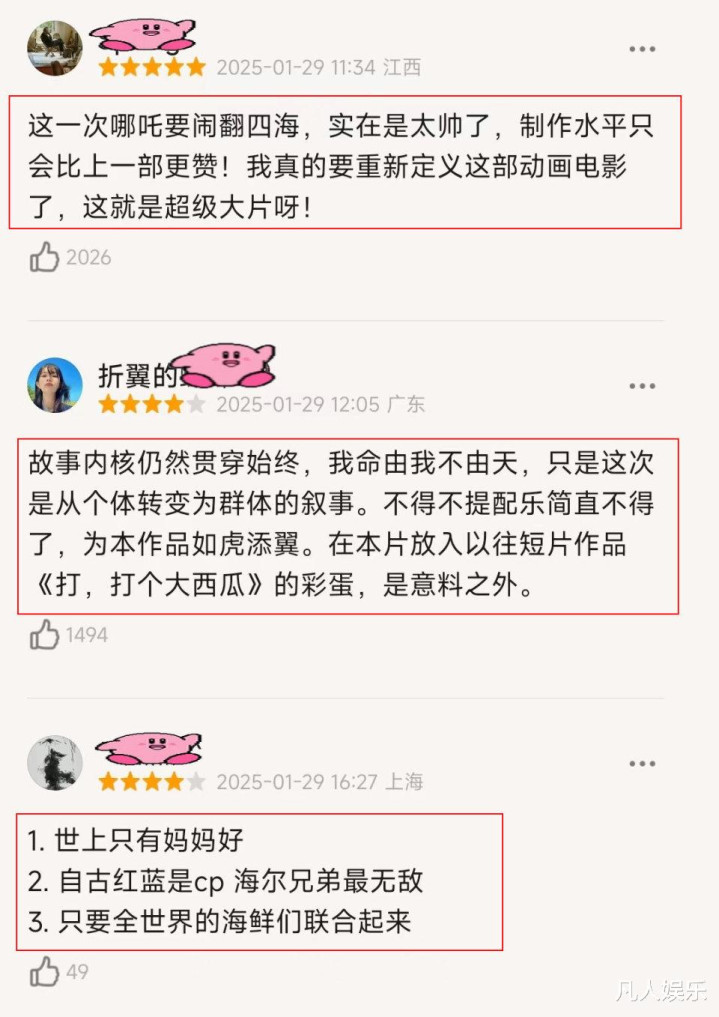The width and height of the screenshot is (719, 1017).
Task: Open the overflow menu on the 广东 review
Action: 642,386
